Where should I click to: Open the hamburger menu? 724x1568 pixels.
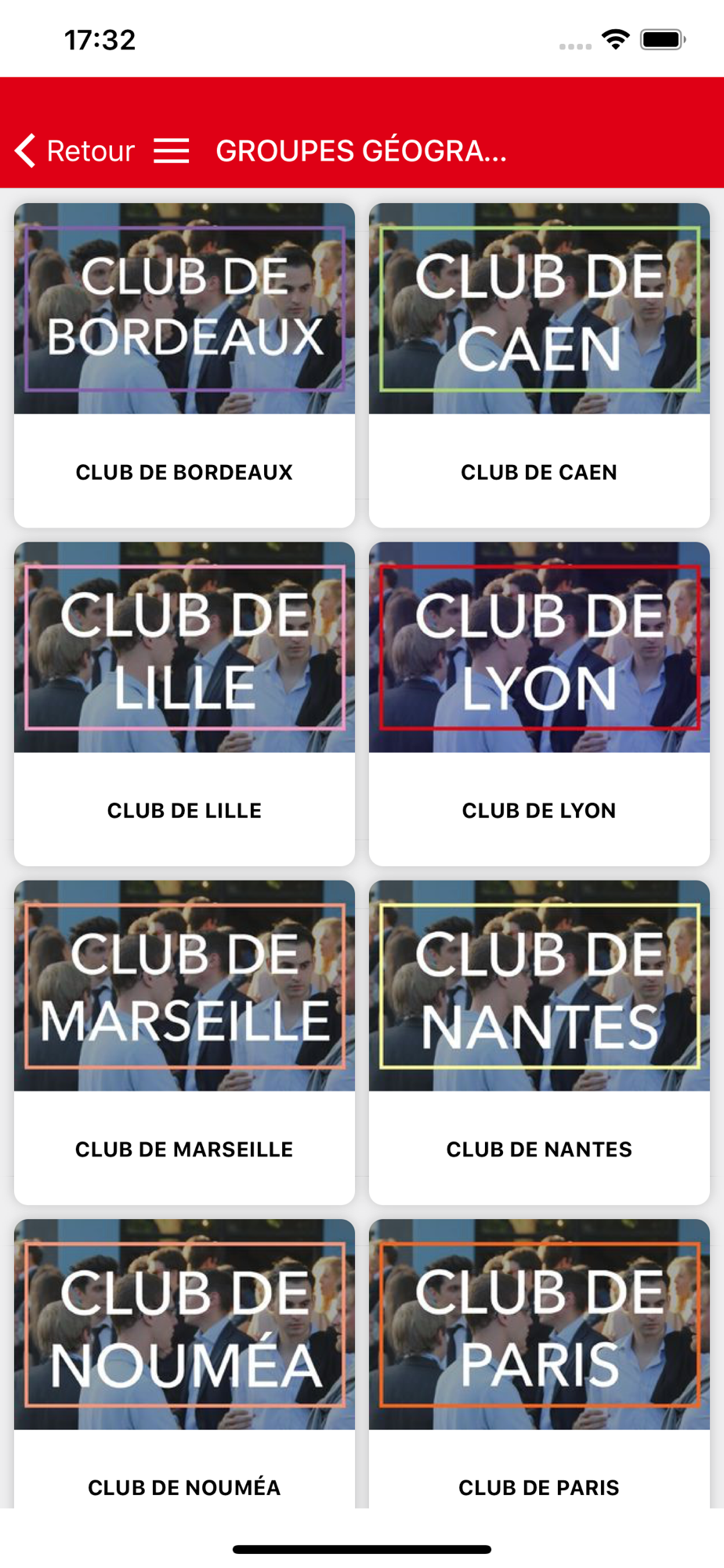click(171, 151)
